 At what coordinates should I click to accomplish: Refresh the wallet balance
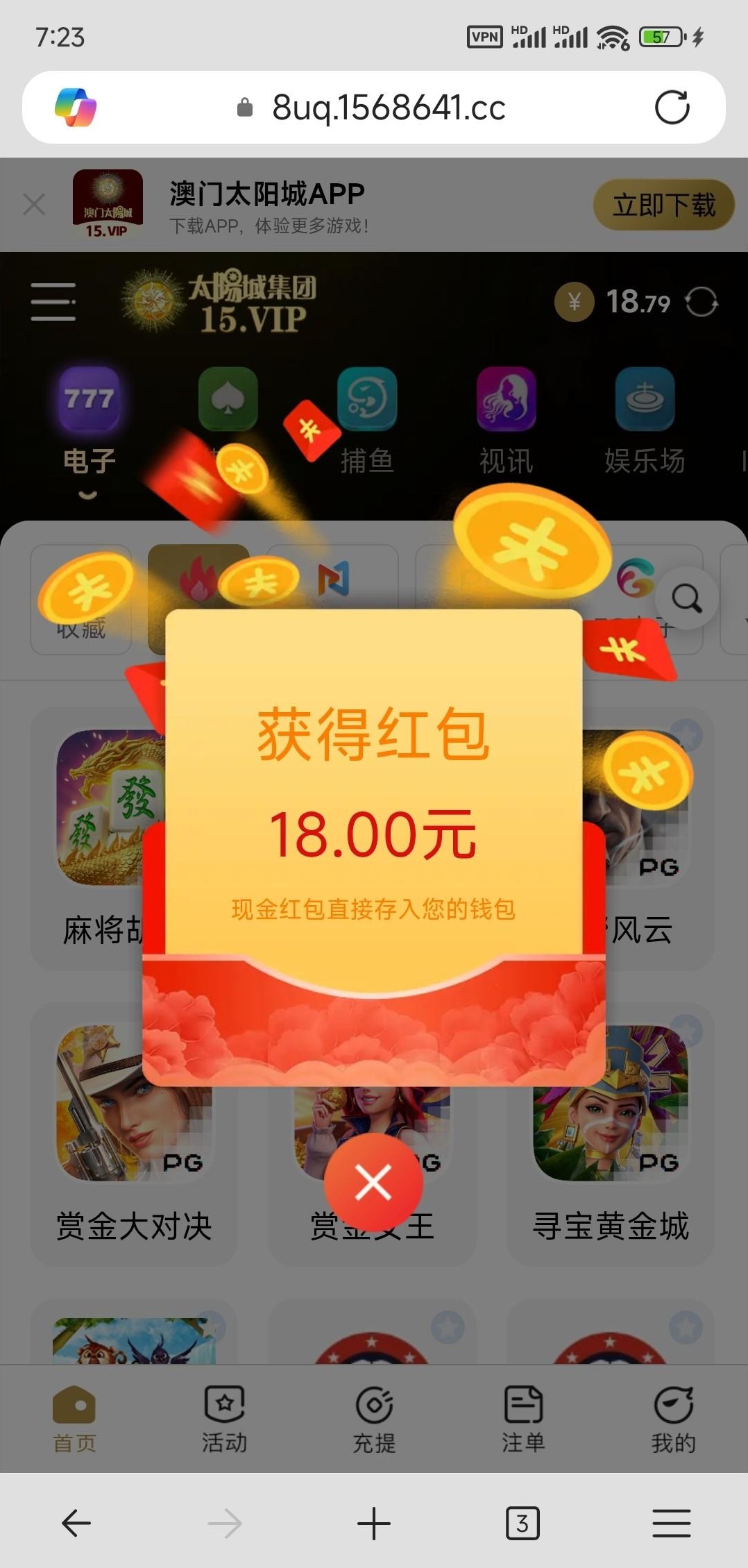(702, 302)
